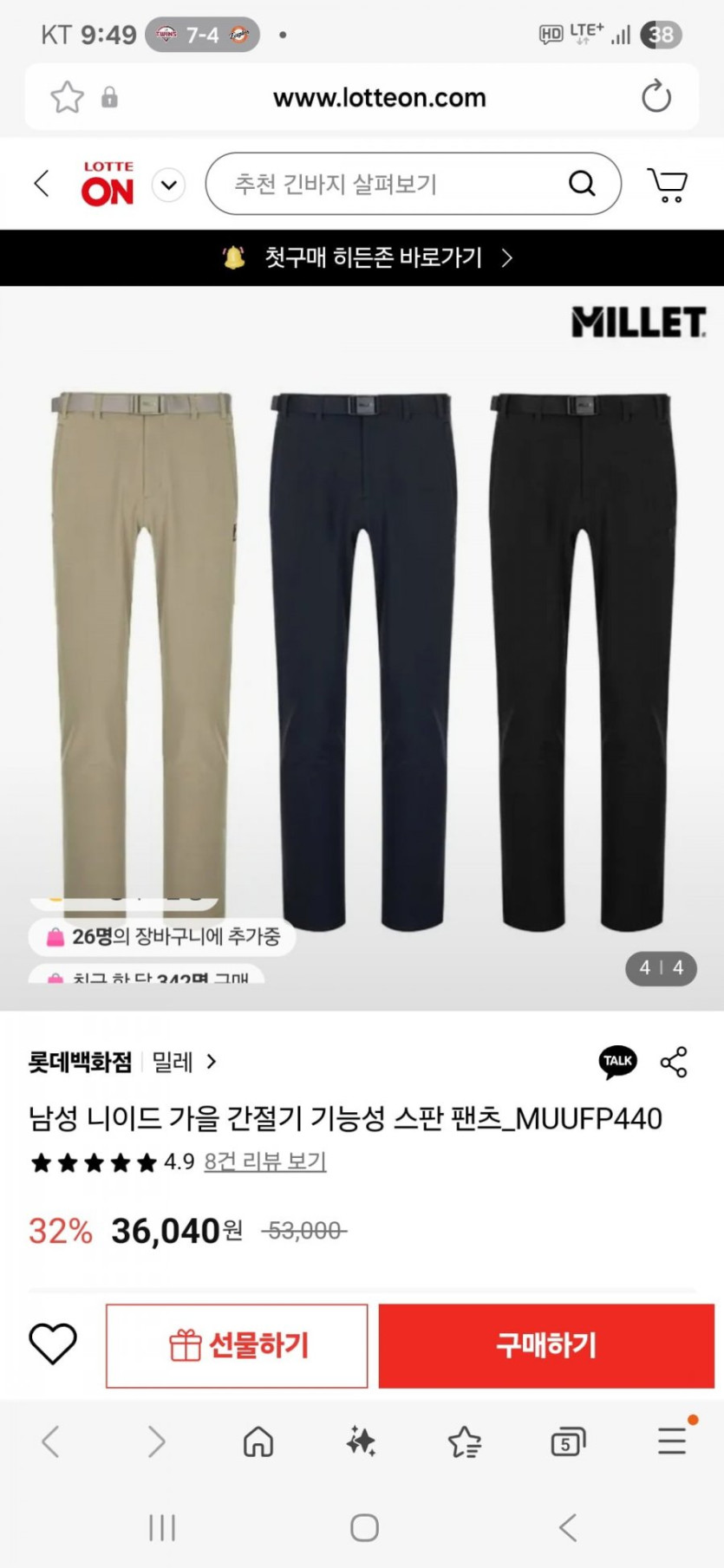Tap 선물하기 to send as gift
This screenshot has height=1568, width=724.
click(237, 1346)
